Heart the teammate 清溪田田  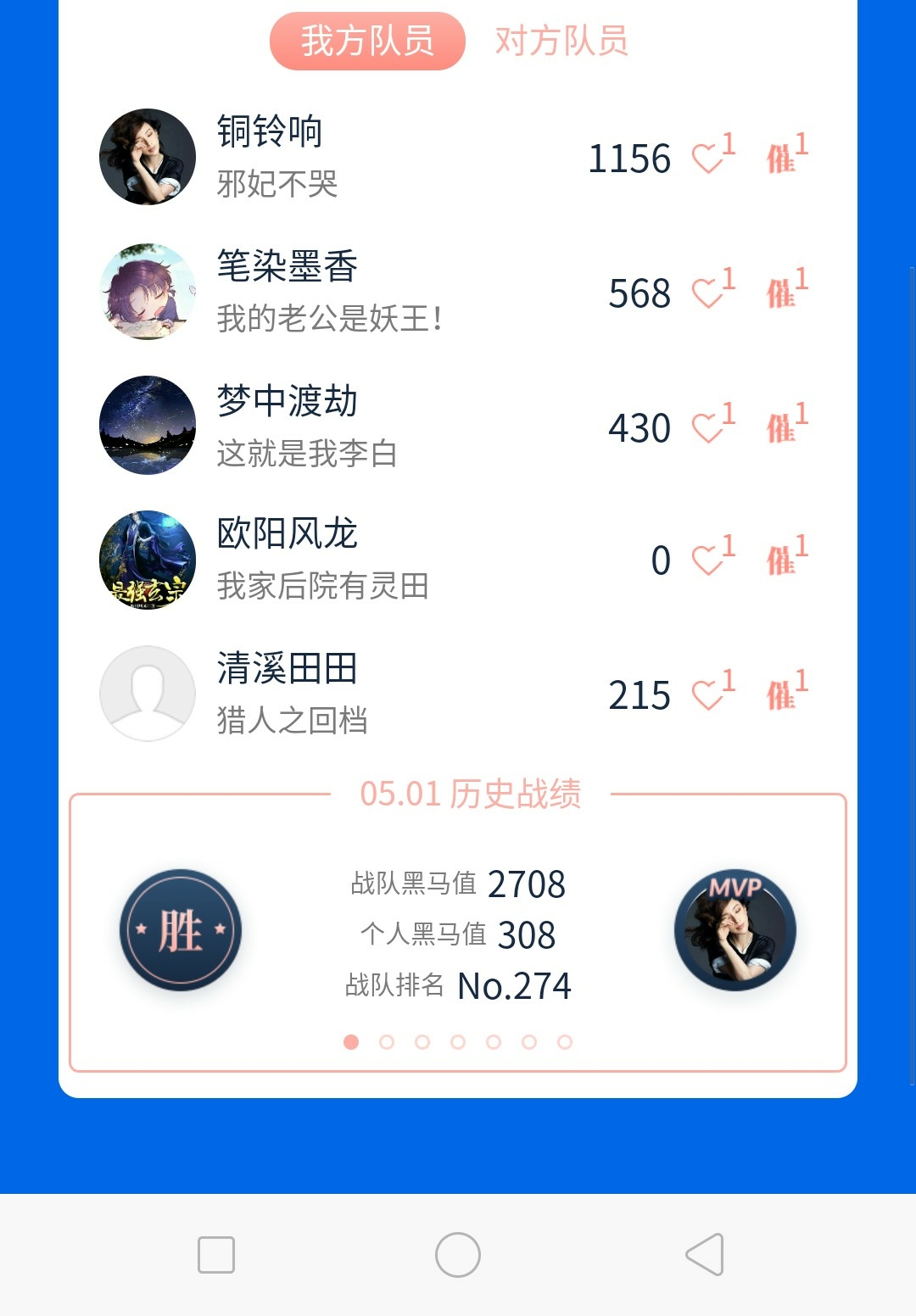[708, 695]
